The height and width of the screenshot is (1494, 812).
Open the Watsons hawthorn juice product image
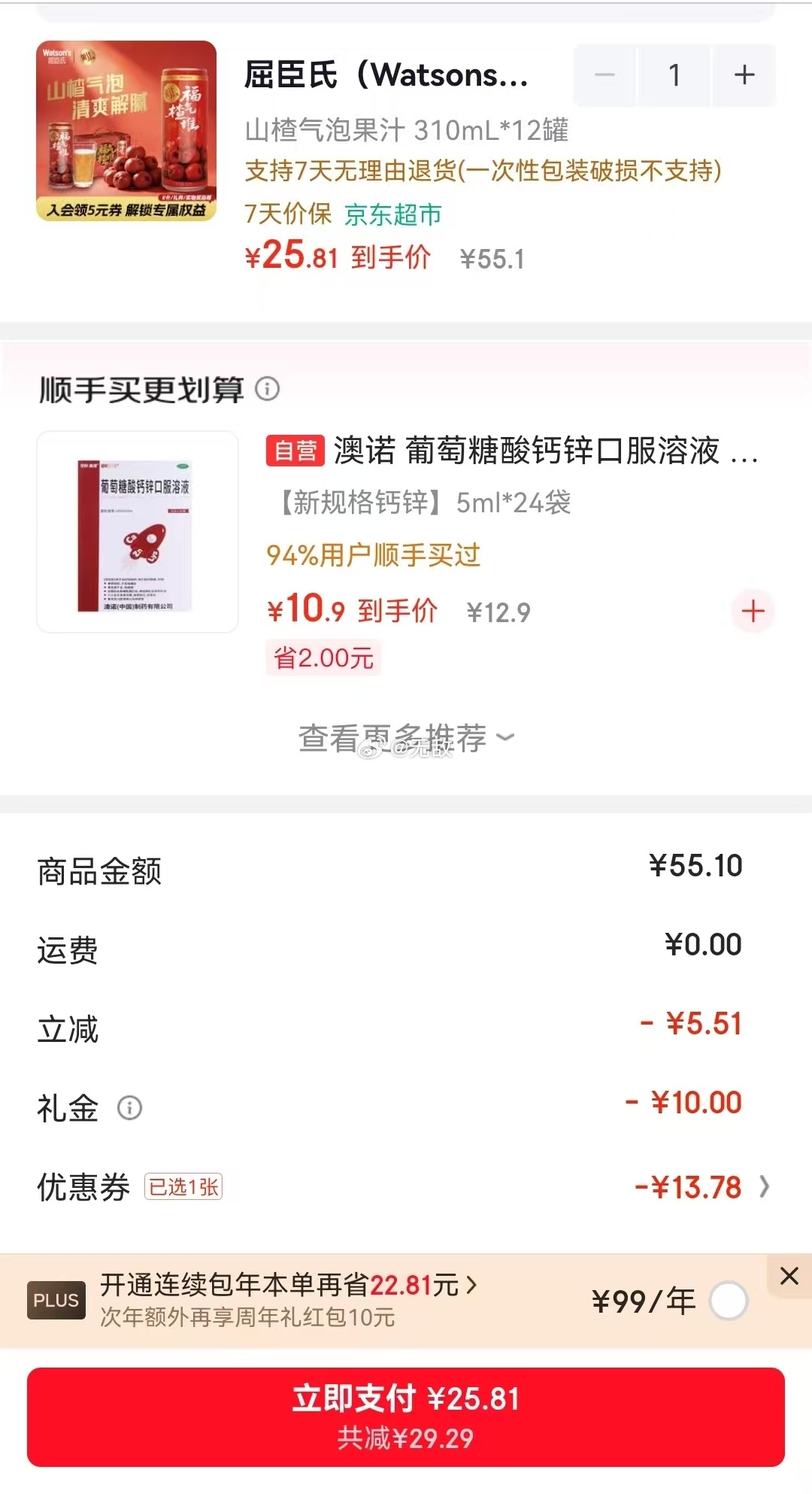(126, 131)
